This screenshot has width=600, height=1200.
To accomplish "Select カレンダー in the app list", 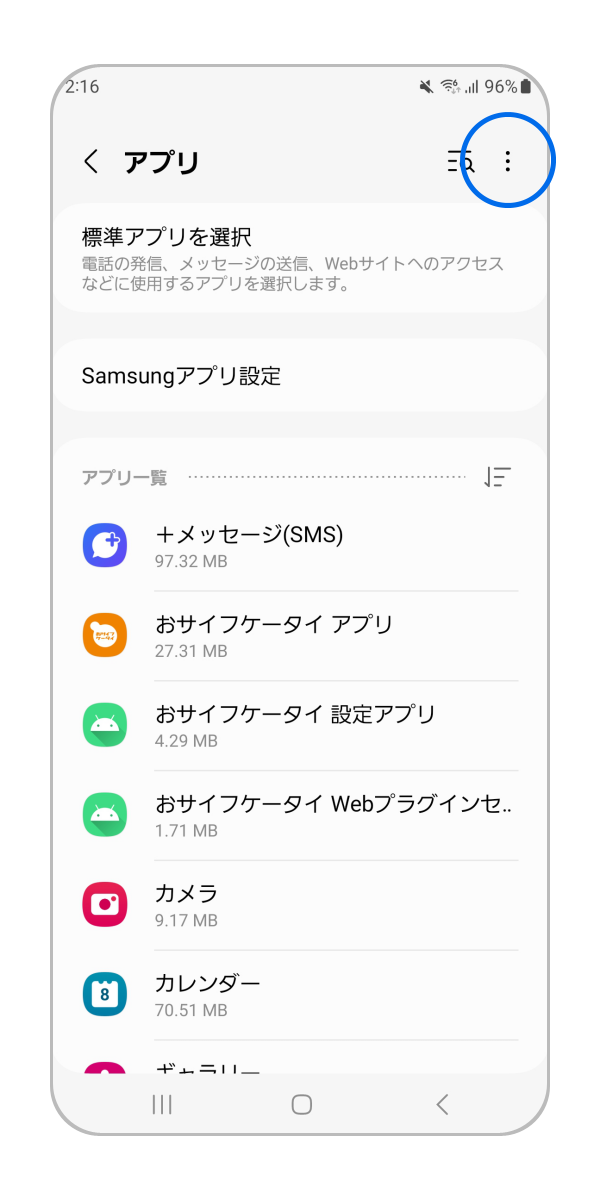I will click(300, 995).
